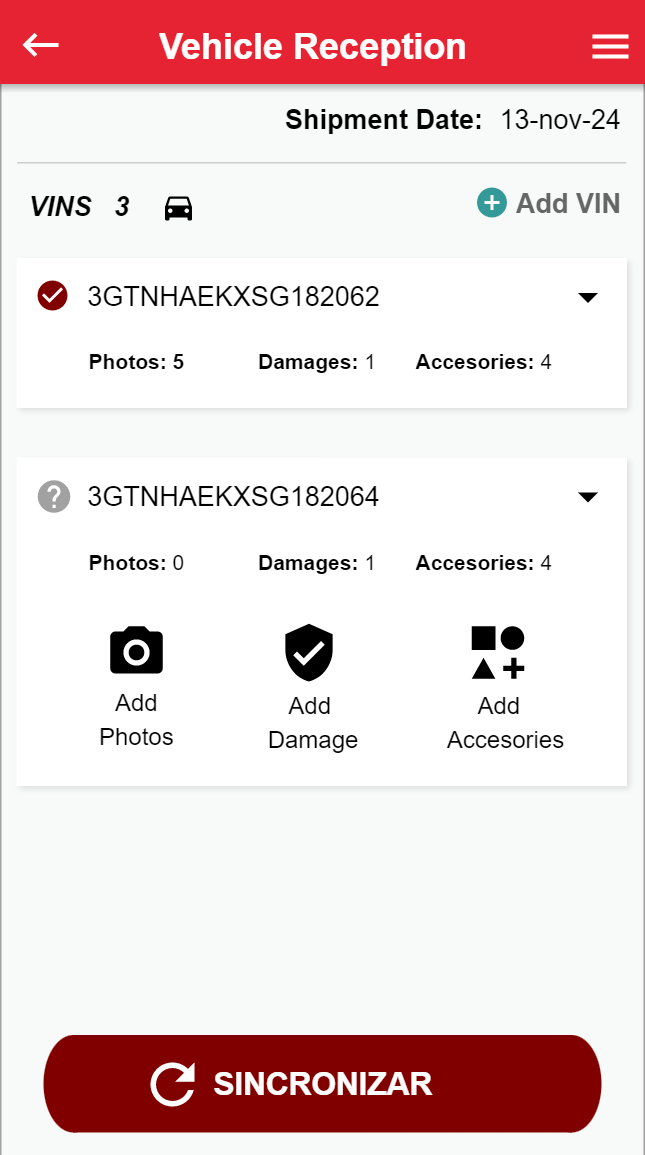This screenshot has width=645, height=1155.
Task: Add Photos for VIN ending 2064
Action: coord(136,688)
